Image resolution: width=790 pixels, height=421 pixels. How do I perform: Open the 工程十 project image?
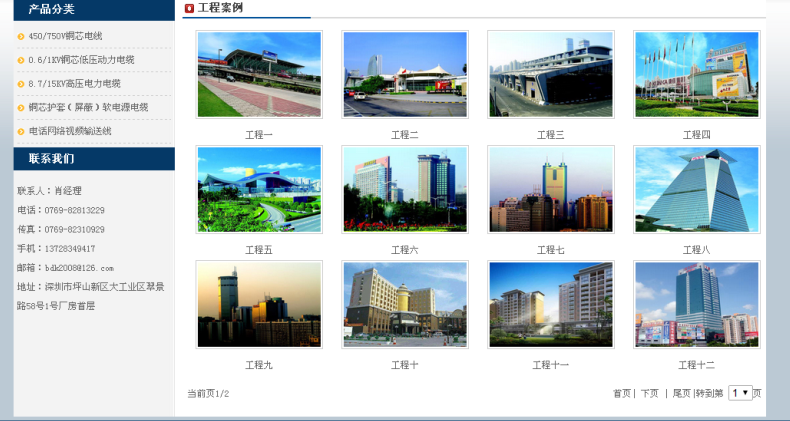[x=404, y=304]
